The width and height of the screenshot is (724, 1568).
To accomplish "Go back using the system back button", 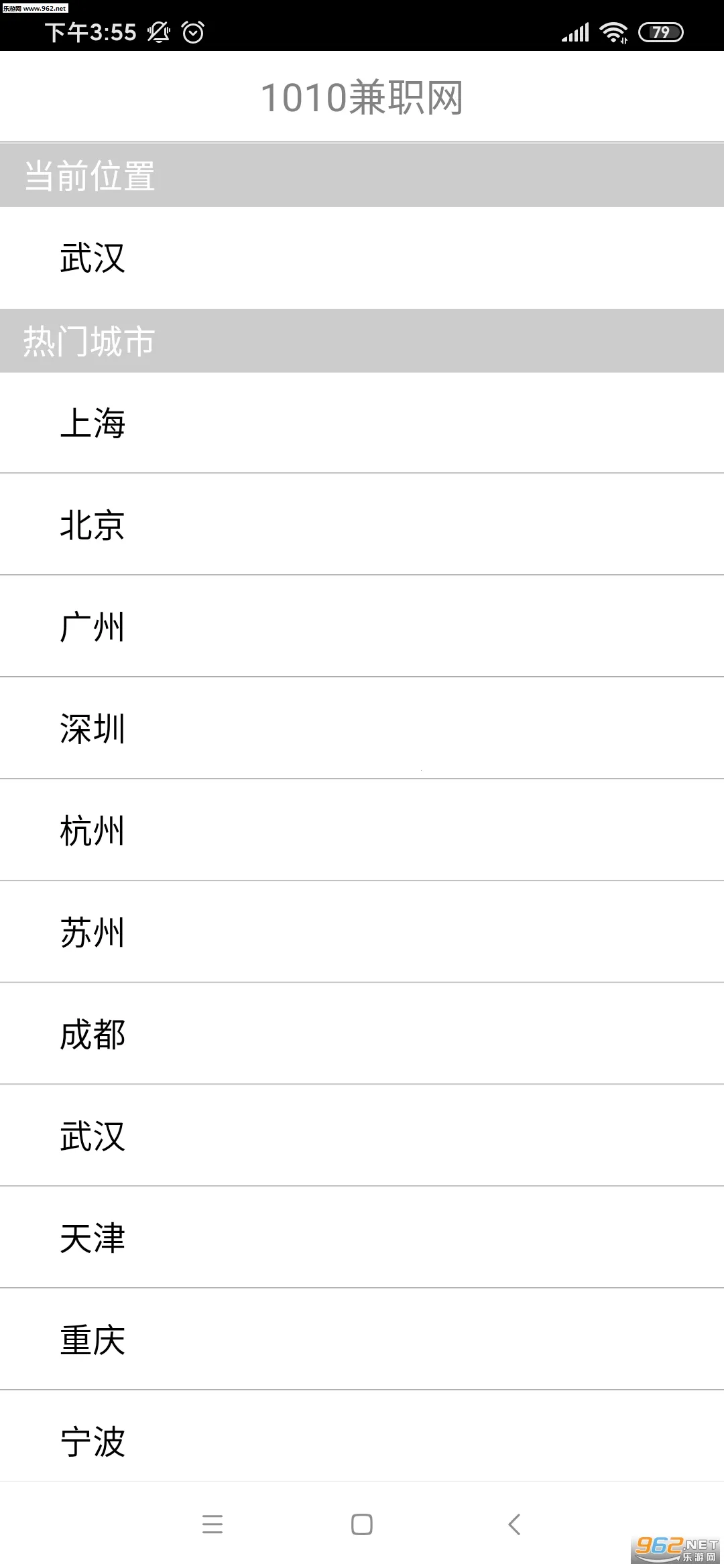I will pos(514,1524).
